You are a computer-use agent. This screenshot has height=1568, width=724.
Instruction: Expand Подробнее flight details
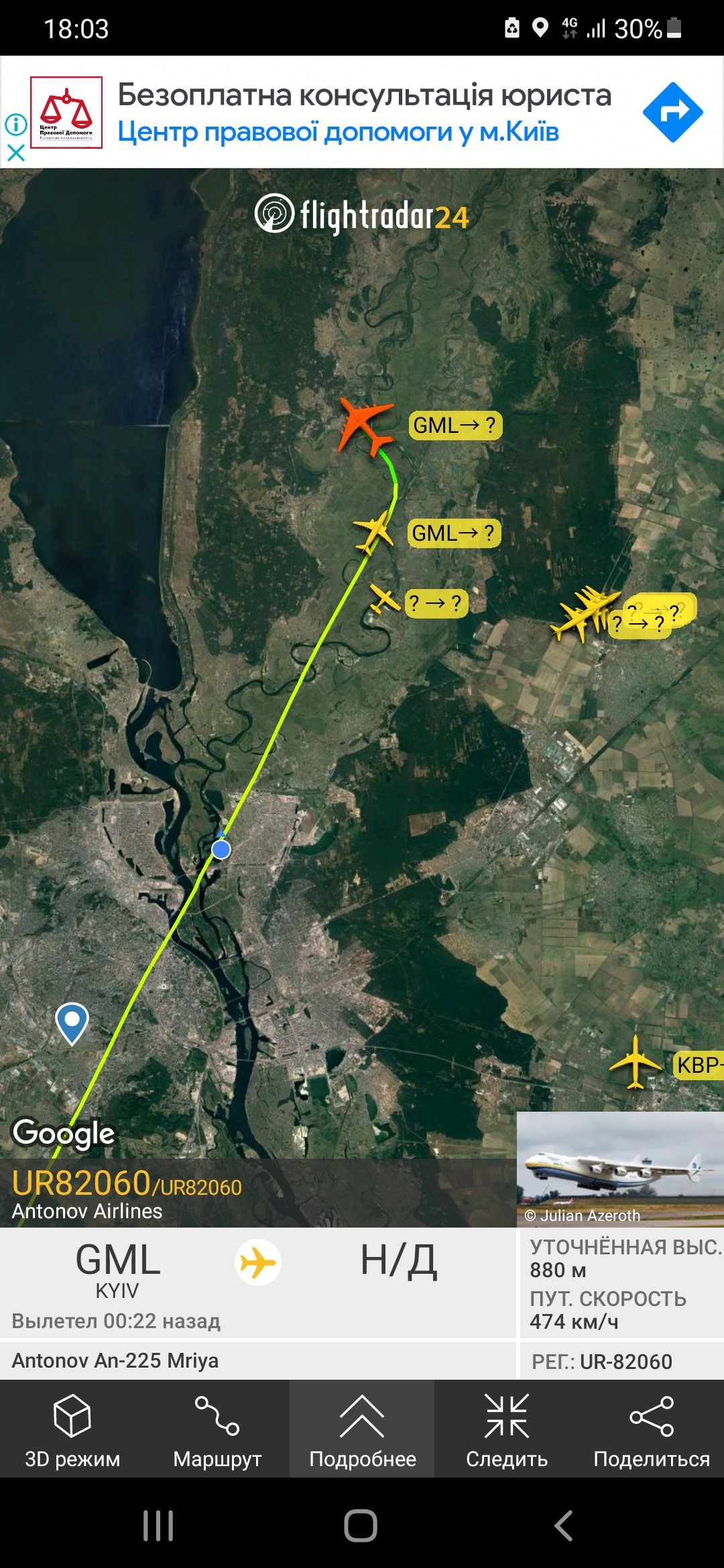click(x=362, y=1429)
